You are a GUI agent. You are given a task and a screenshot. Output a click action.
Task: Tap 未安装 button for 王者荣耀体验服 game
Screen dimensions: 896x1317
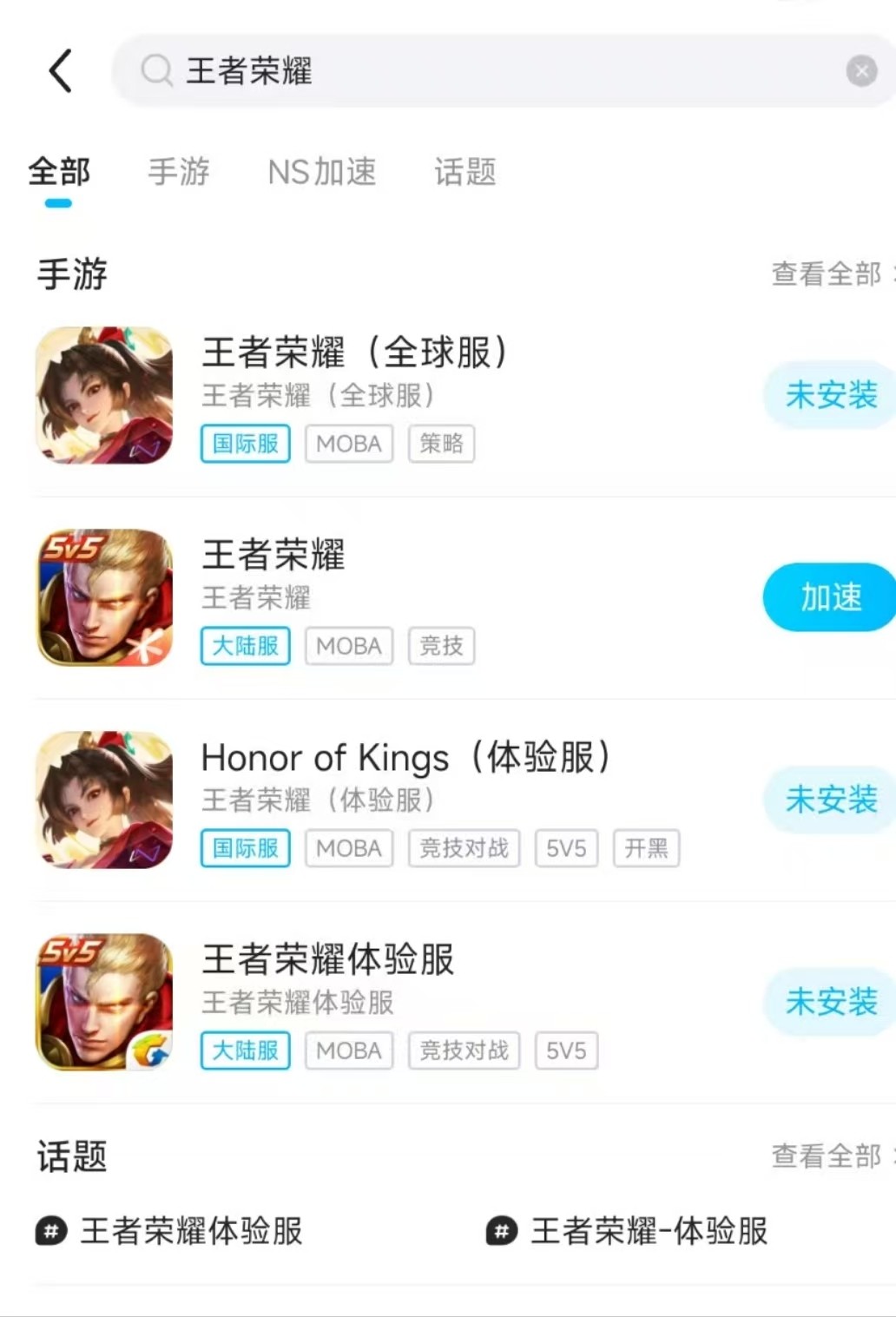830,1002
